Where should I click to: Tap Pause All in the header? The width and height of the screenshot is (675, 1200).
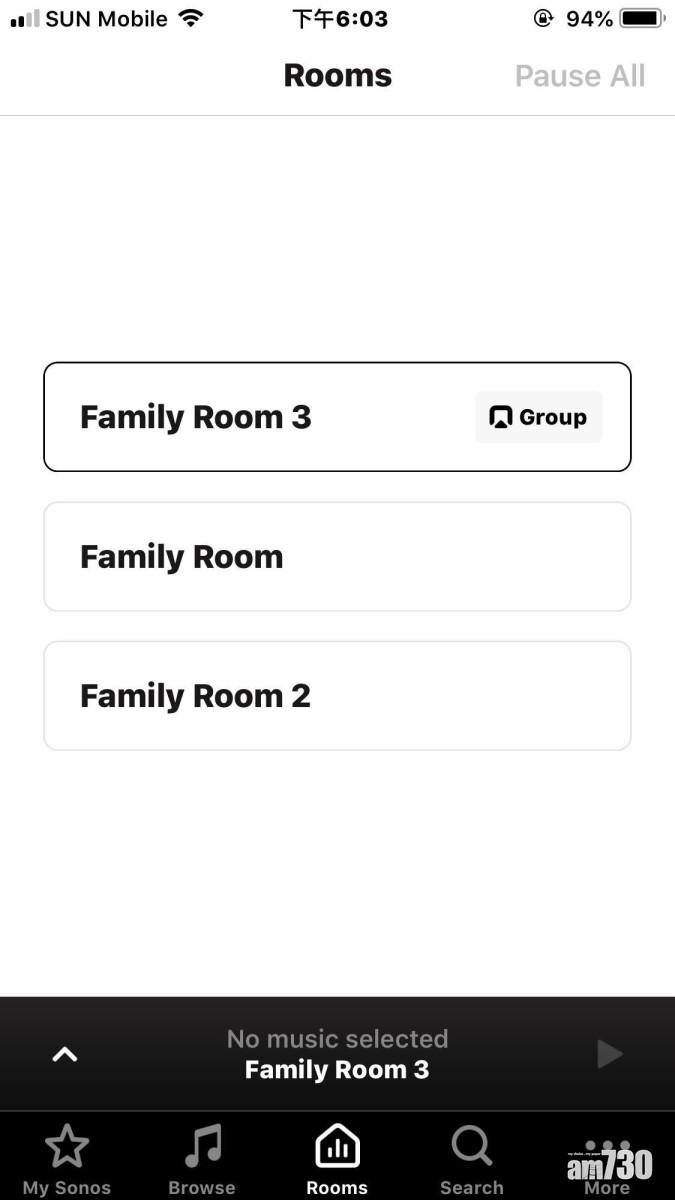pos(579,76)
